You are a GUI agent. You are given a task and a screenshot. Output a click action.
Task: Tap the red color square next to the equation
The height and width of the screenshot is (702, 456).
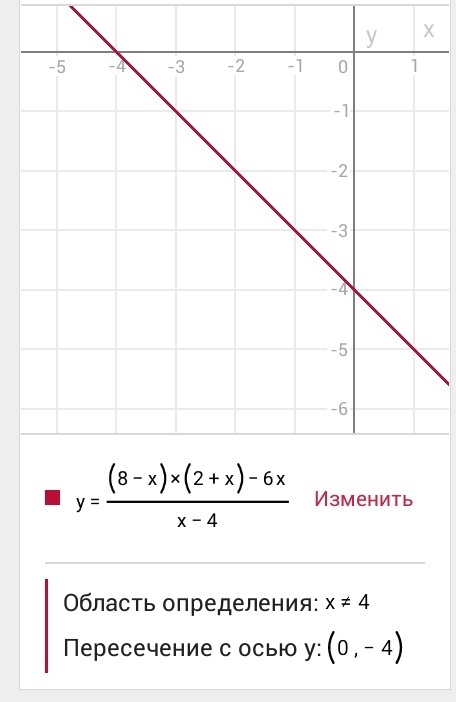coord(52,497)
